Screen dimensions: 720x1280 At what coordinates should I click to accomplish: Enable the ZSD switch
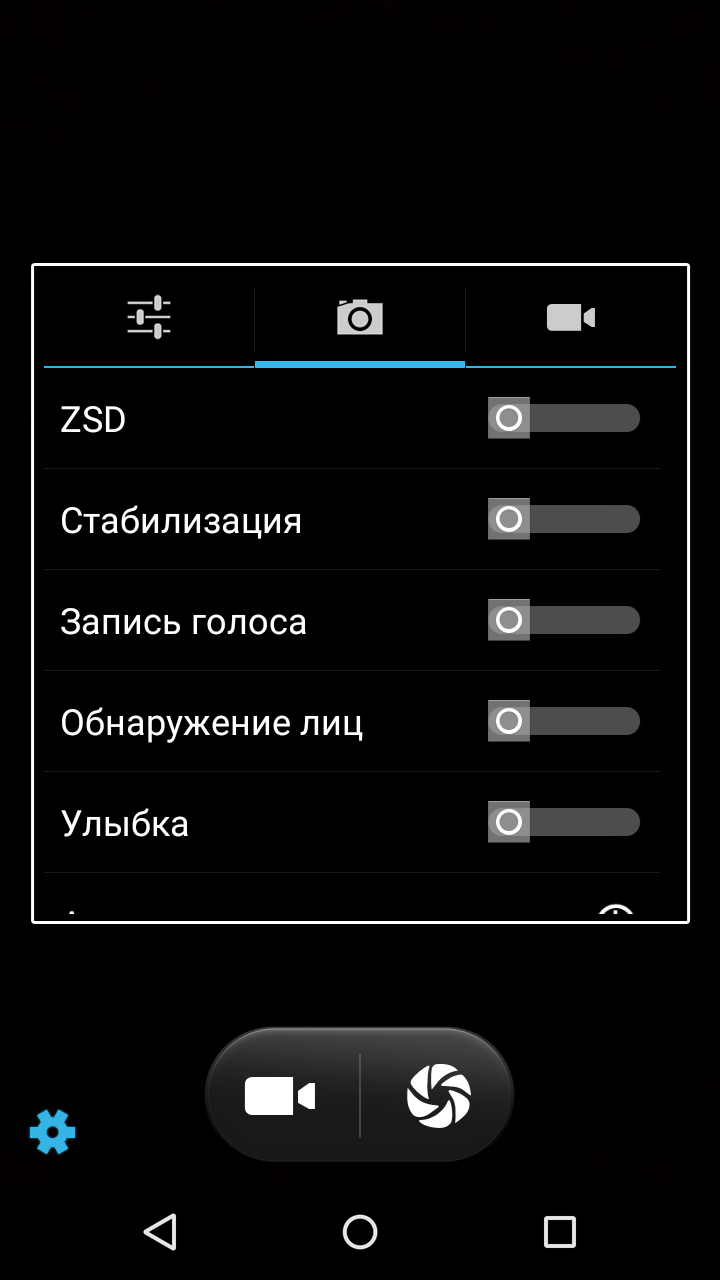[564, 418]
